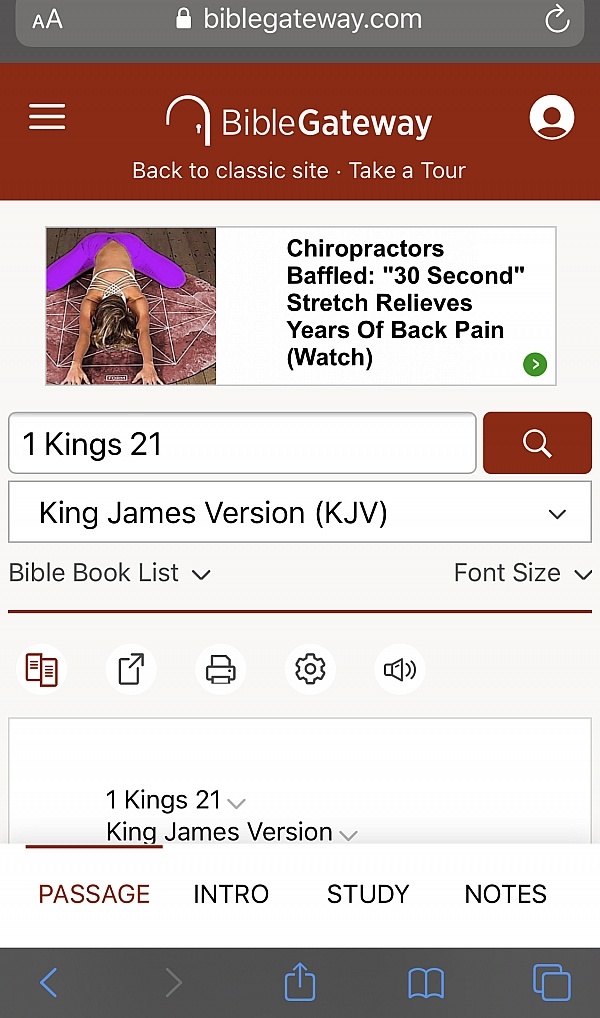Screen dimensions: 600x1018
Task: Expand the Bible Book List
Action: (x=110, y=573)
